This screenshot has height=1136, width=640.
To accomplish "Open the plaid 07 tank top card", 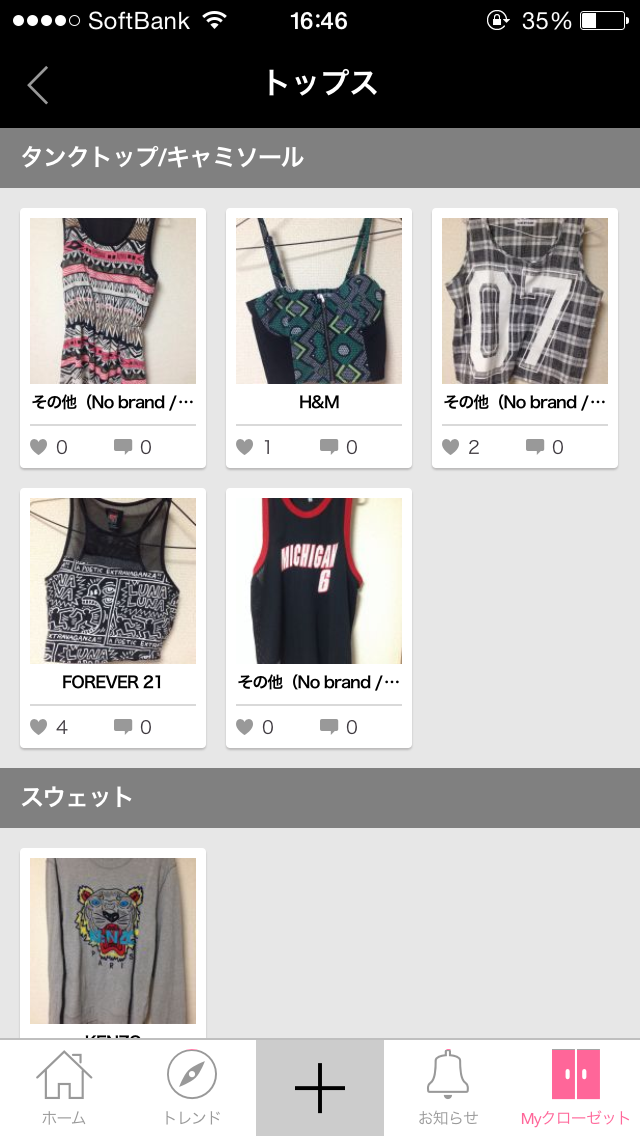I will tap(524, 301).
